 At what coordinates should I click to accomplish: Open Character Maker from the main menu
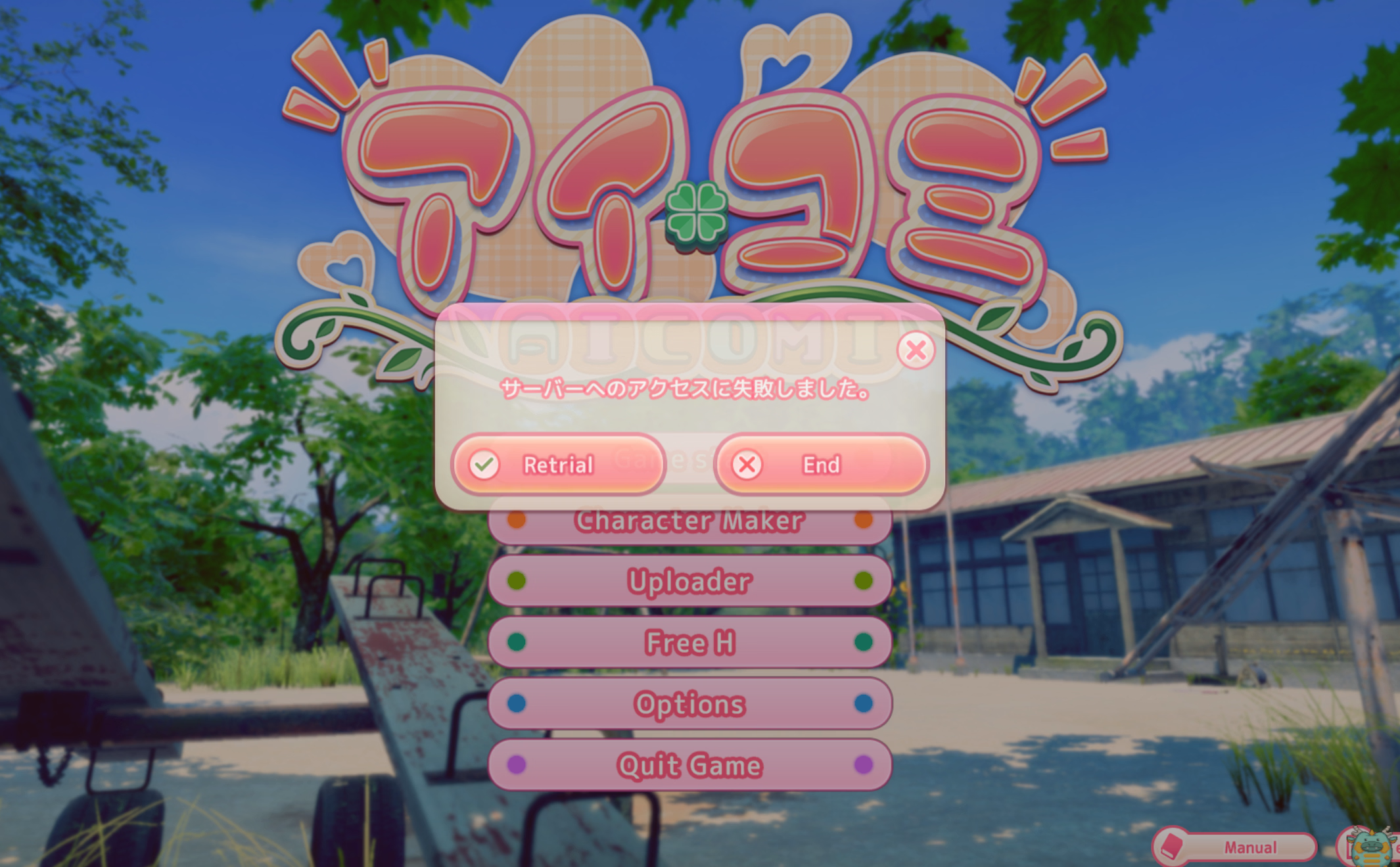pos(689,524)
